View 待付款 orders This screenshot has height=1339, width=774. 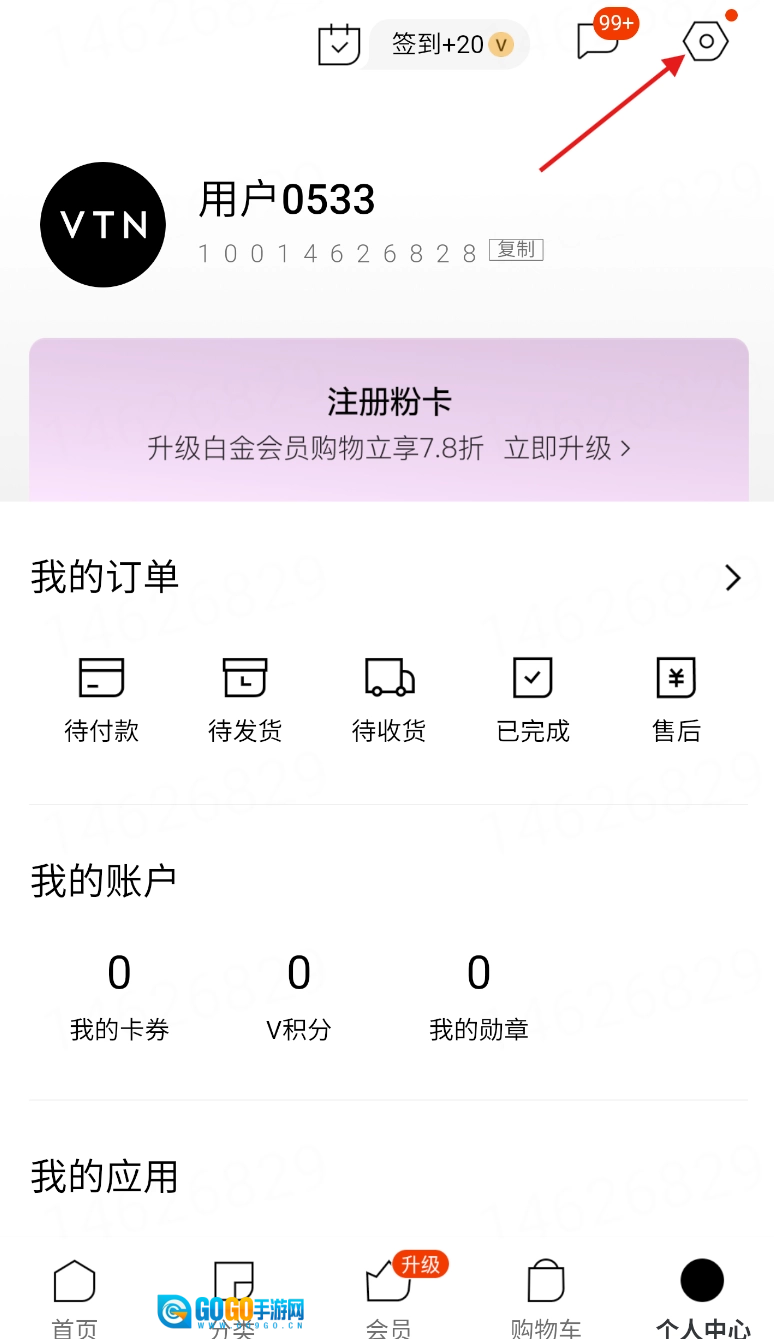click(x=102, y=699)
